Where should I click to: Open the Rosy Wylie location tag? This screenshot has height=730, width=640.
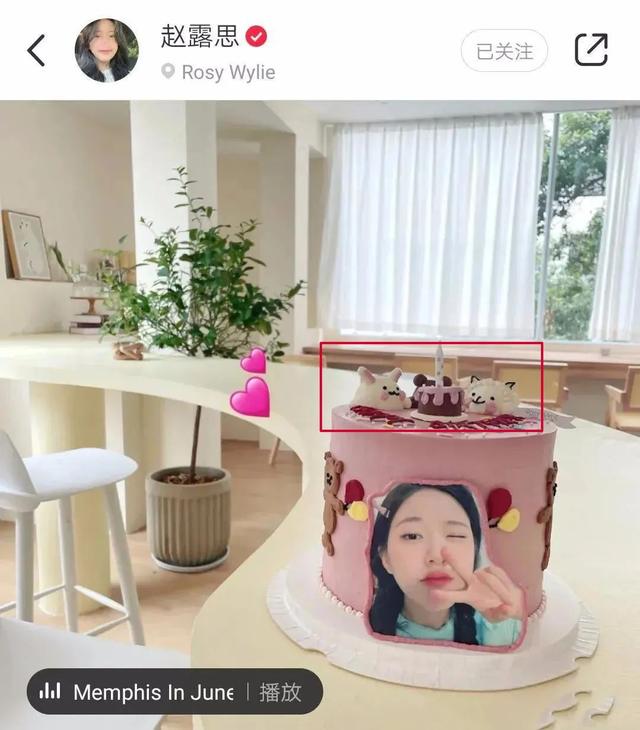[228, 73]
